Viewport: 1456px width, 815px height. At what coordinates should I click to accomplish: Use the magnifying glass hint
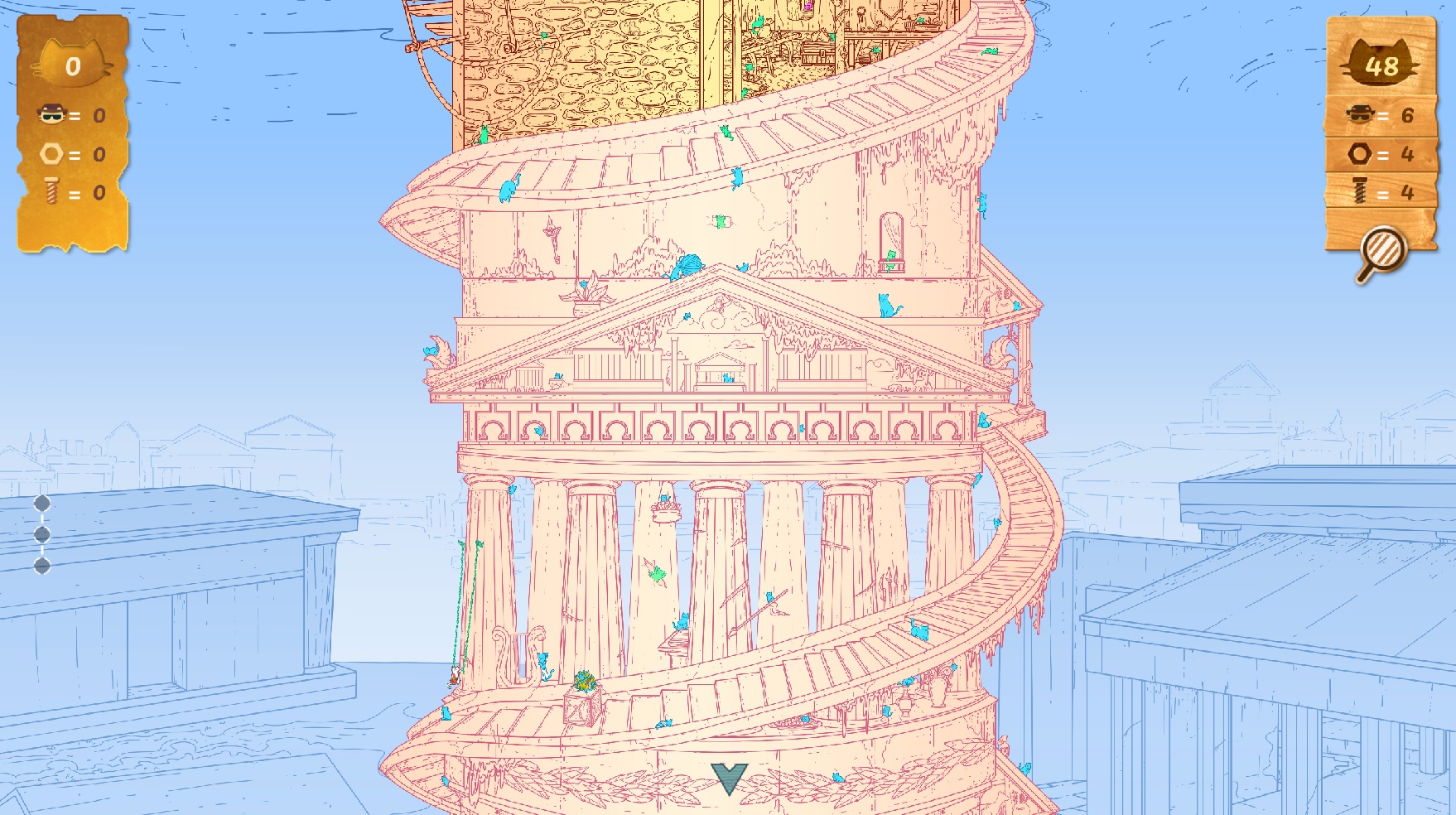[x=1382, y=249]
